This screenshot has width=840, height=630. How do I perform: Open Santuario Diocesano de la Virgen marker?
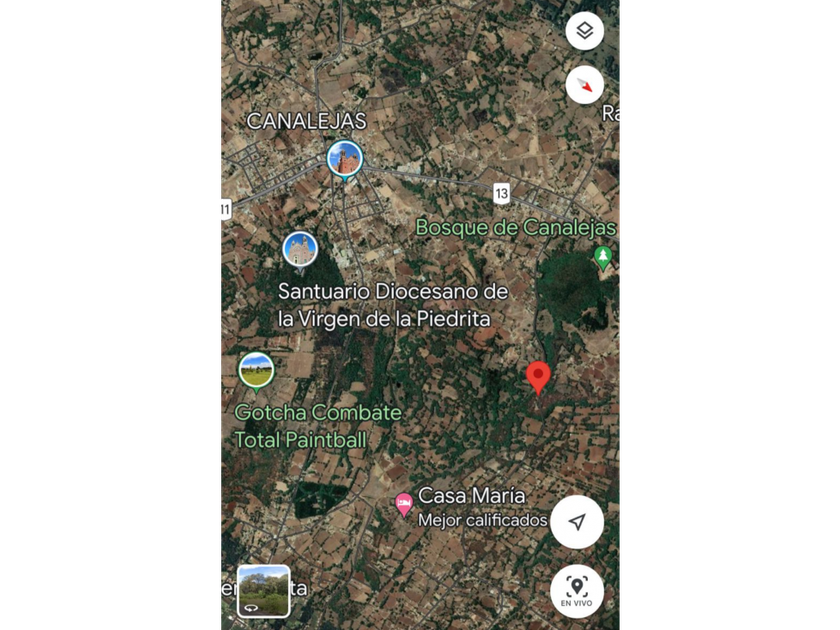(300, 249)
